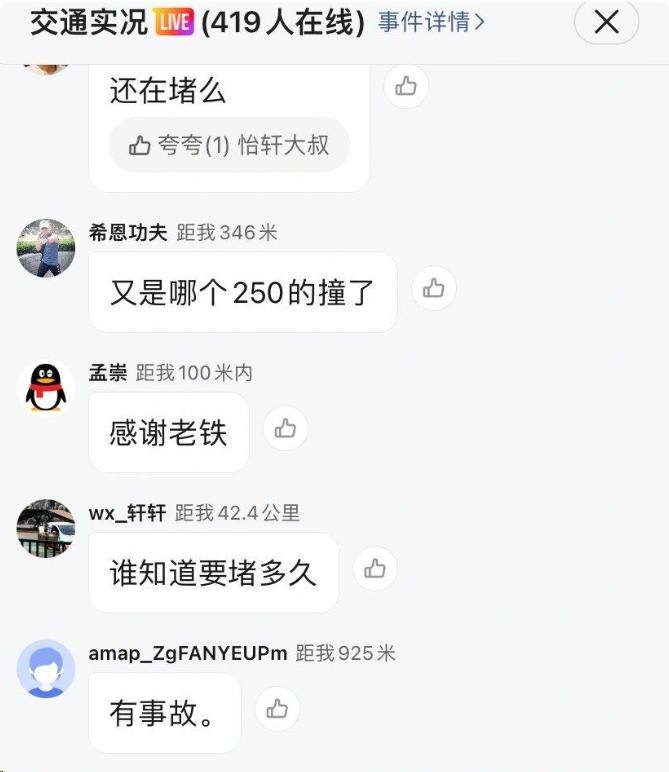Open 孟崇's penguin avatar
The width and height of the screenshot is (669, 772).
tap(46, 388)
